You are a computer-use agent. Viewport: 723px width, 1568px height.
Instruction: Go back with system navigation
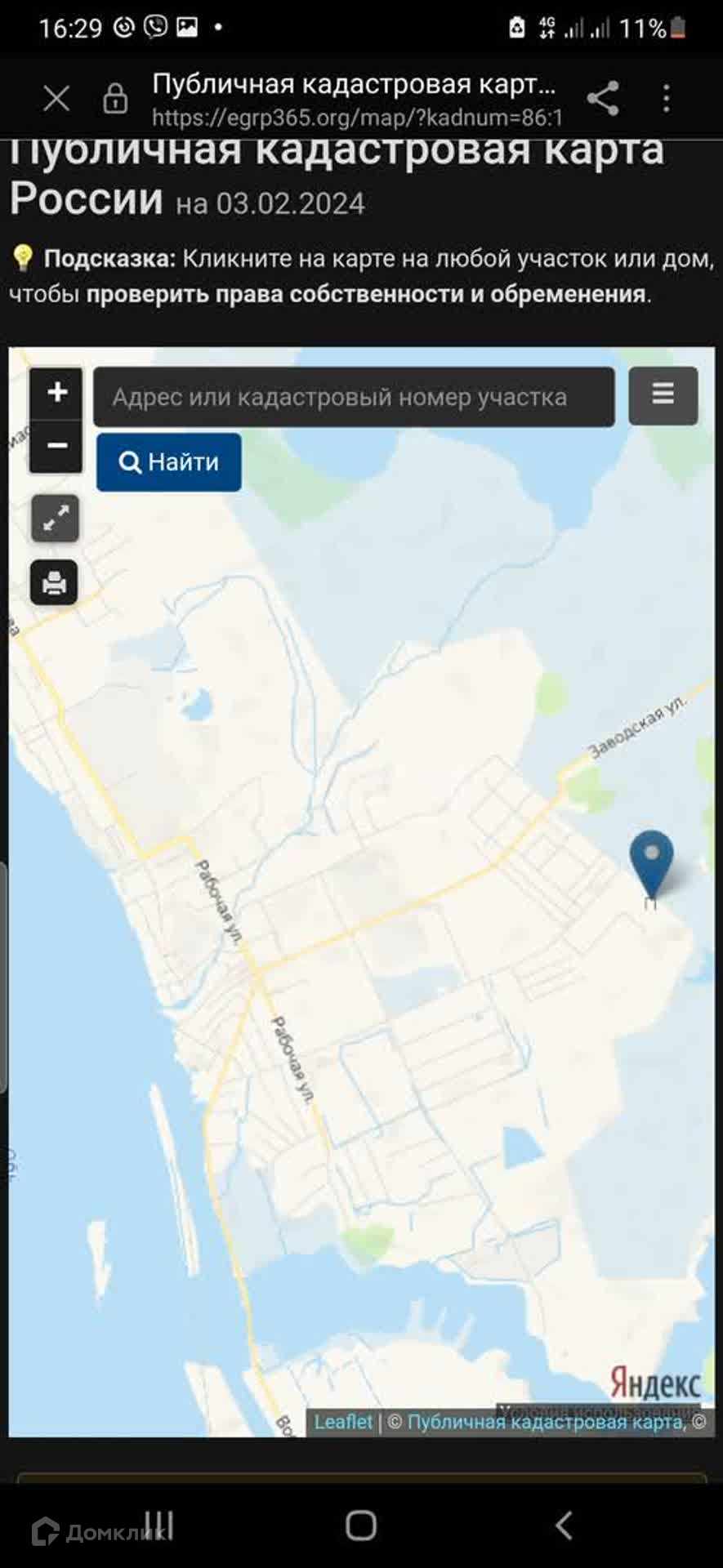tap(564, 1525)
